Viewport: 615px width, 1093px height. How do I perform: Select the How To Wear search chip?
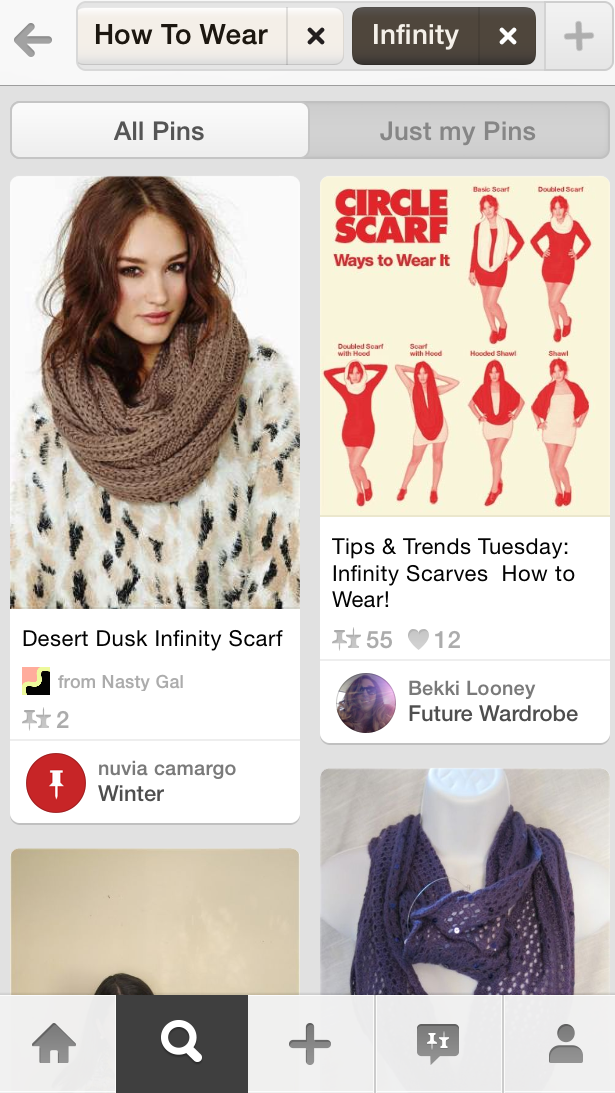point(182,36)
